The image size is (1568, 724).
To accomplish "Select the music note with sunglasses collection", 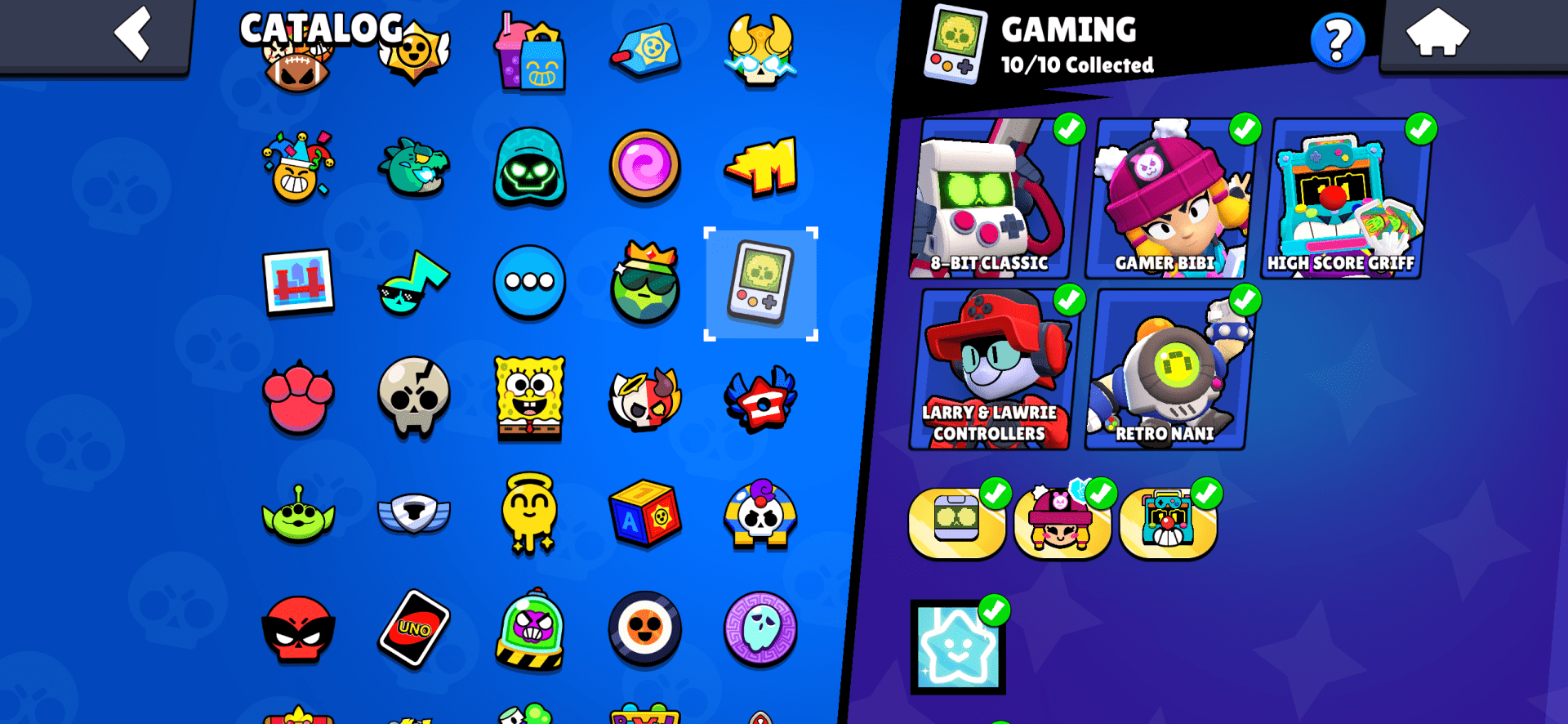I will [414, 283].
